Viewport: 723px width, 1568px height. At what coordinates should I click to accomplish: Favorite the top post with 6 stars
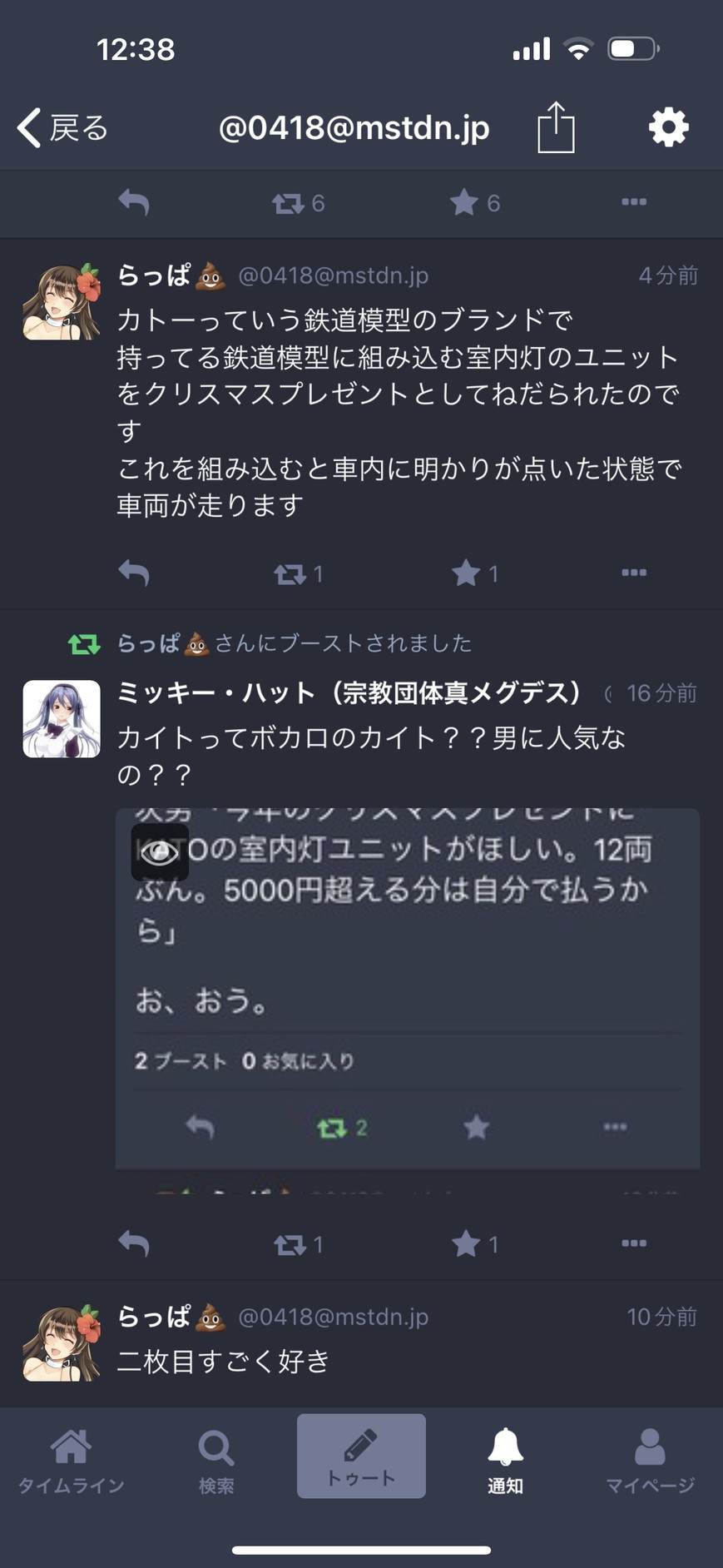464,202
